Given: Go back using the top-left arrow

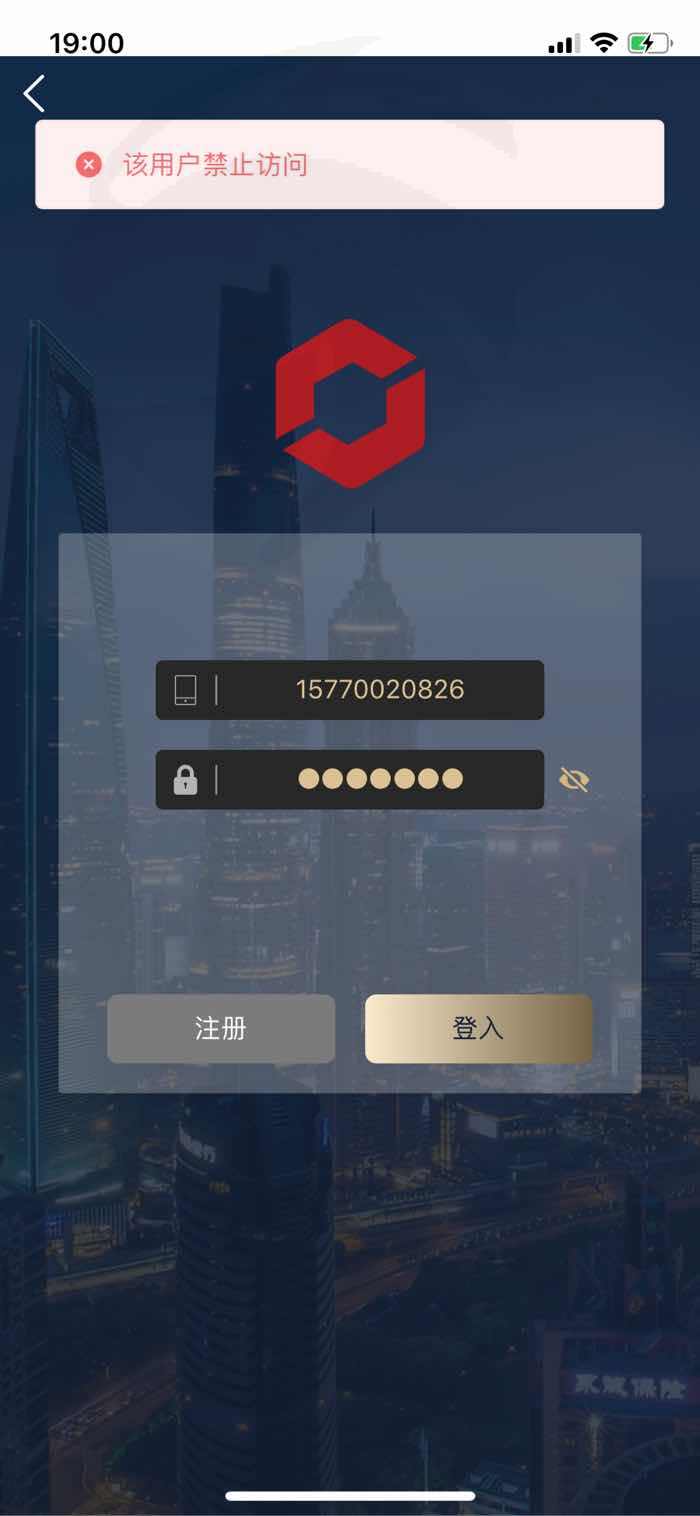Looking at the screenshot, I should pos(34,93).
